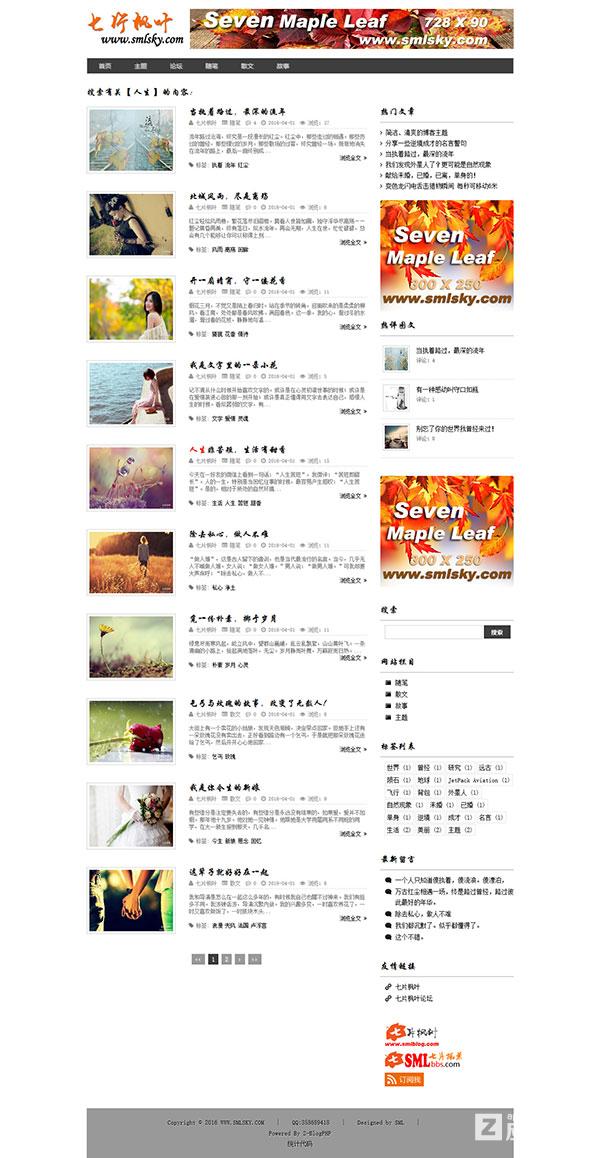Viewport: 600px width, 1158px height.
Task: Open the 论坛 nav item
Action: coord(176,66)
